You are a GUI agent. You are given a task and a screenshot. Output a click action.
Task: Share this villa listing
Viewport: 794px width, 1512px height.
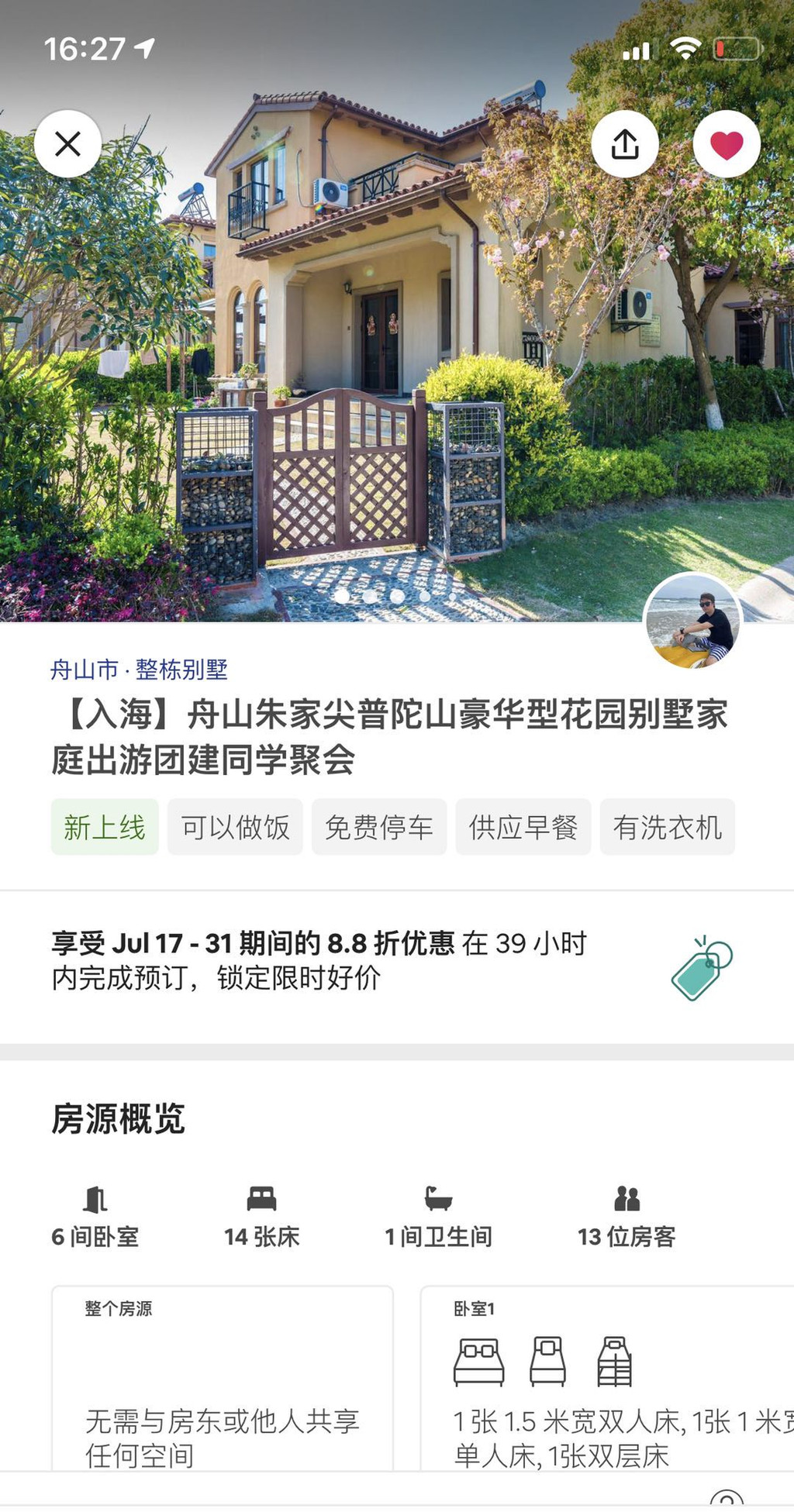[x=625, y=144]
